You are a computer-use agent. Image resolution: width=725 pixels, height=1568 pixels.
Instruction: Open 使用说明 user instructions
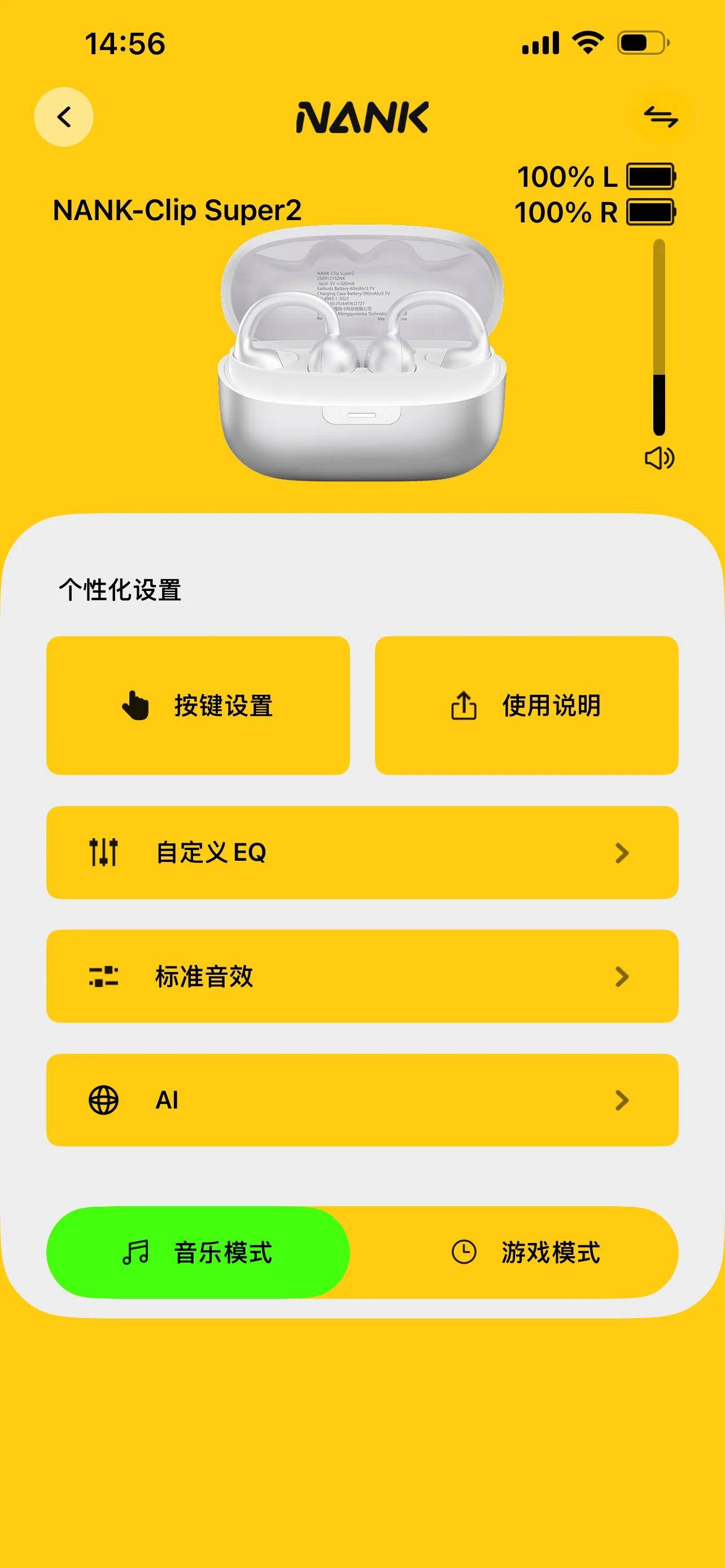tap(526, 706)
